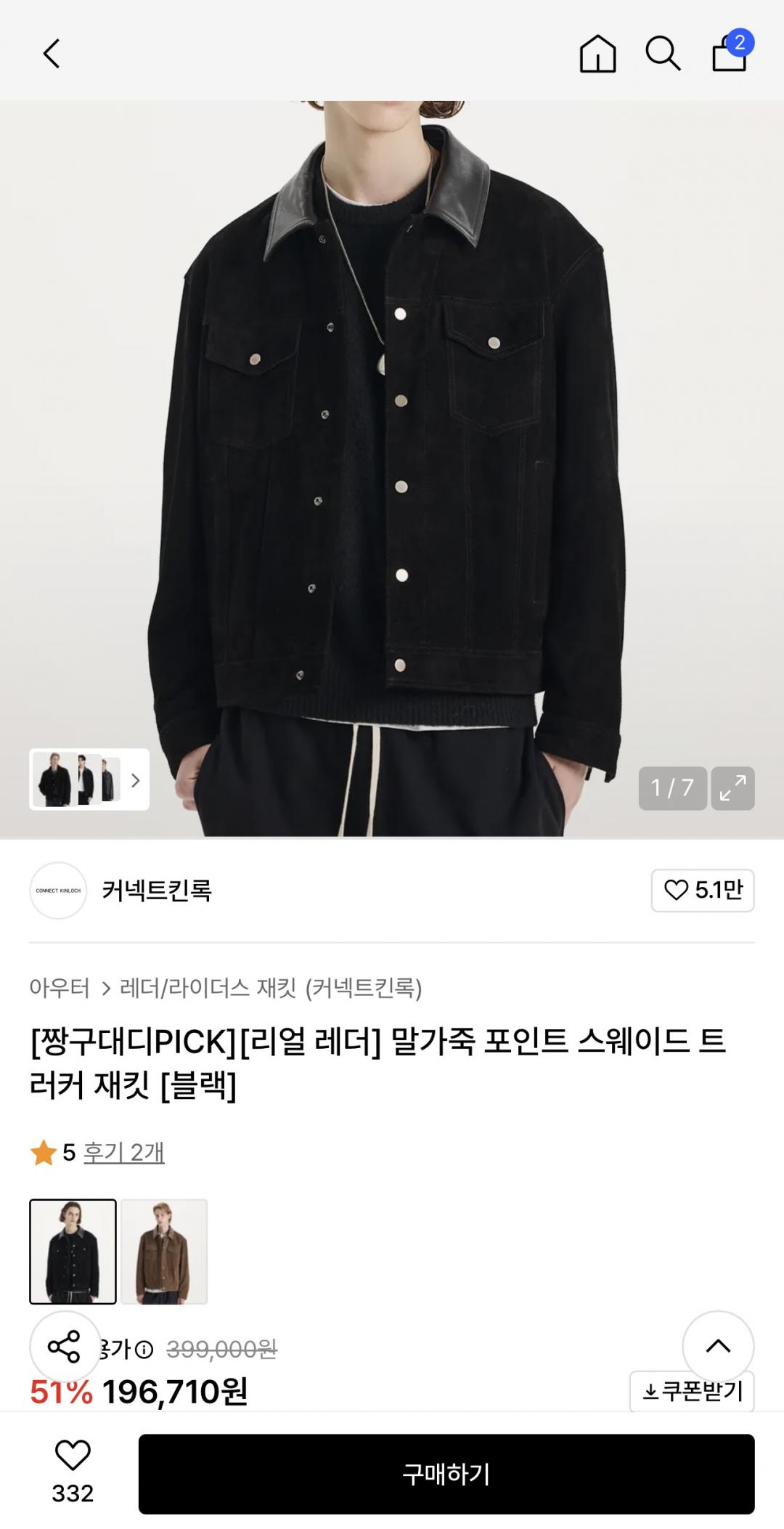
Task: Share this product
Action: click(65, 1347)
